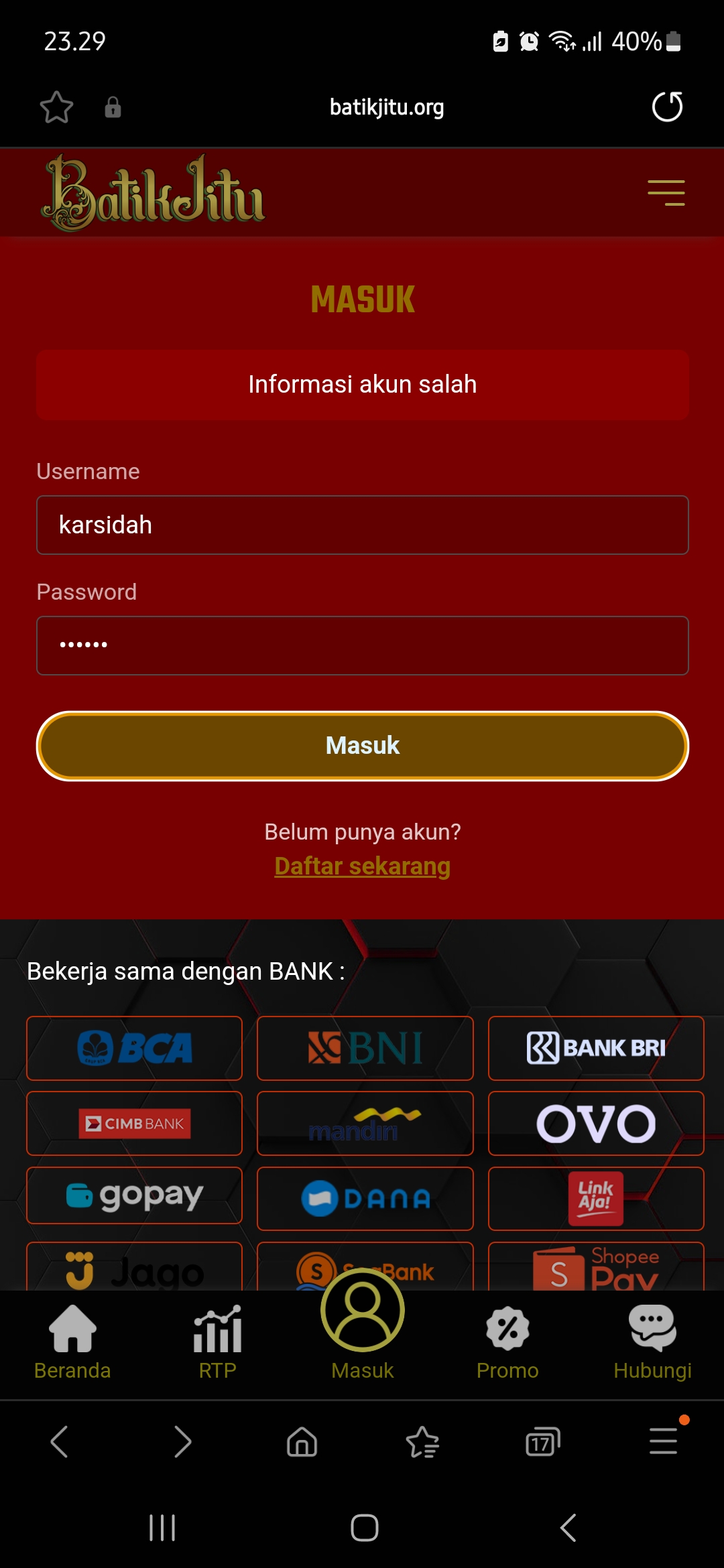The image size is (724, 1568).
Task: View the 17 open browser tabs
Action: pyautogui.click(x=542, y=1441)
